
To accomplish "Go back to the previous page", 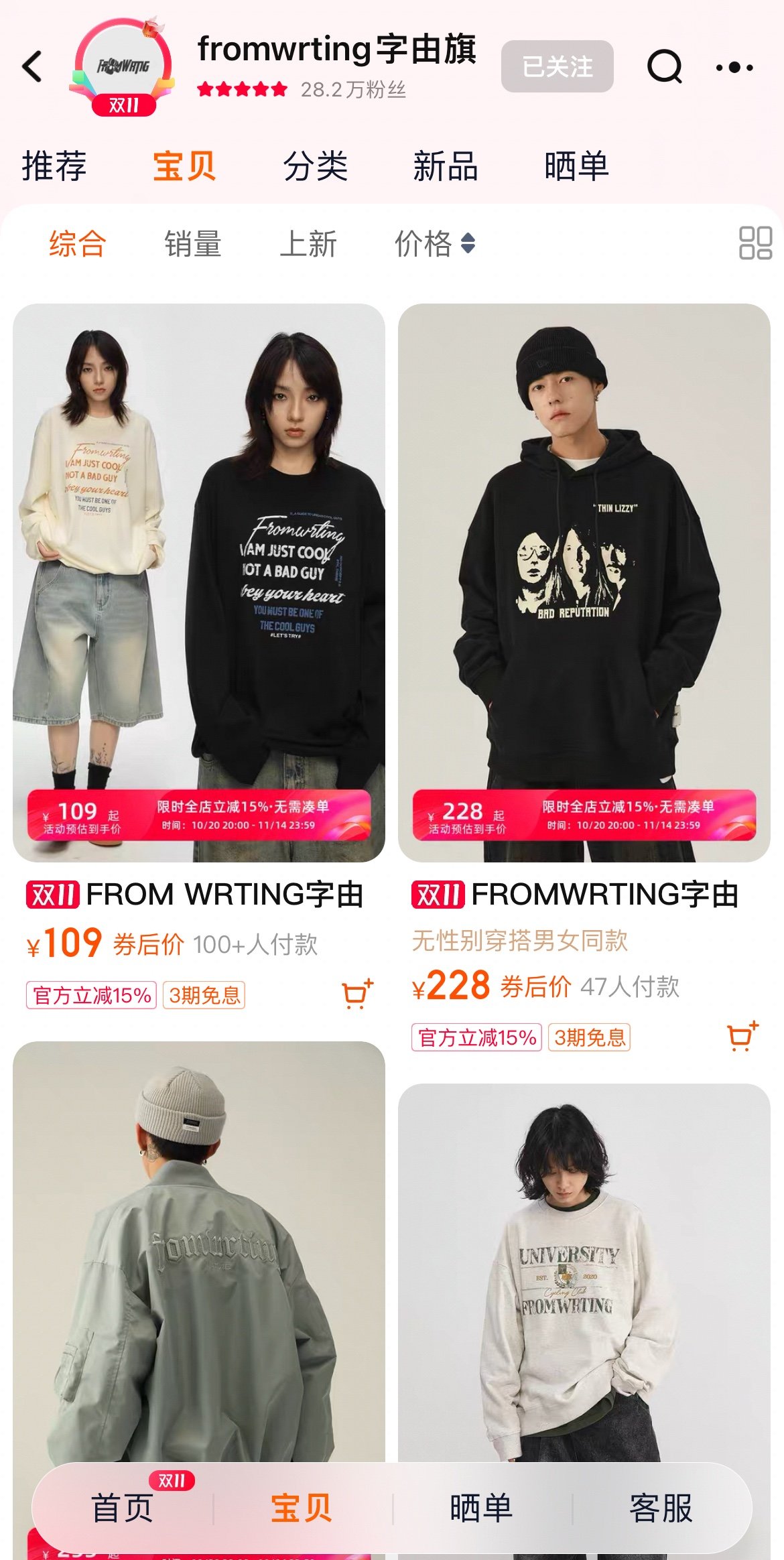I will pyautogui.click(x=32, y=67).
